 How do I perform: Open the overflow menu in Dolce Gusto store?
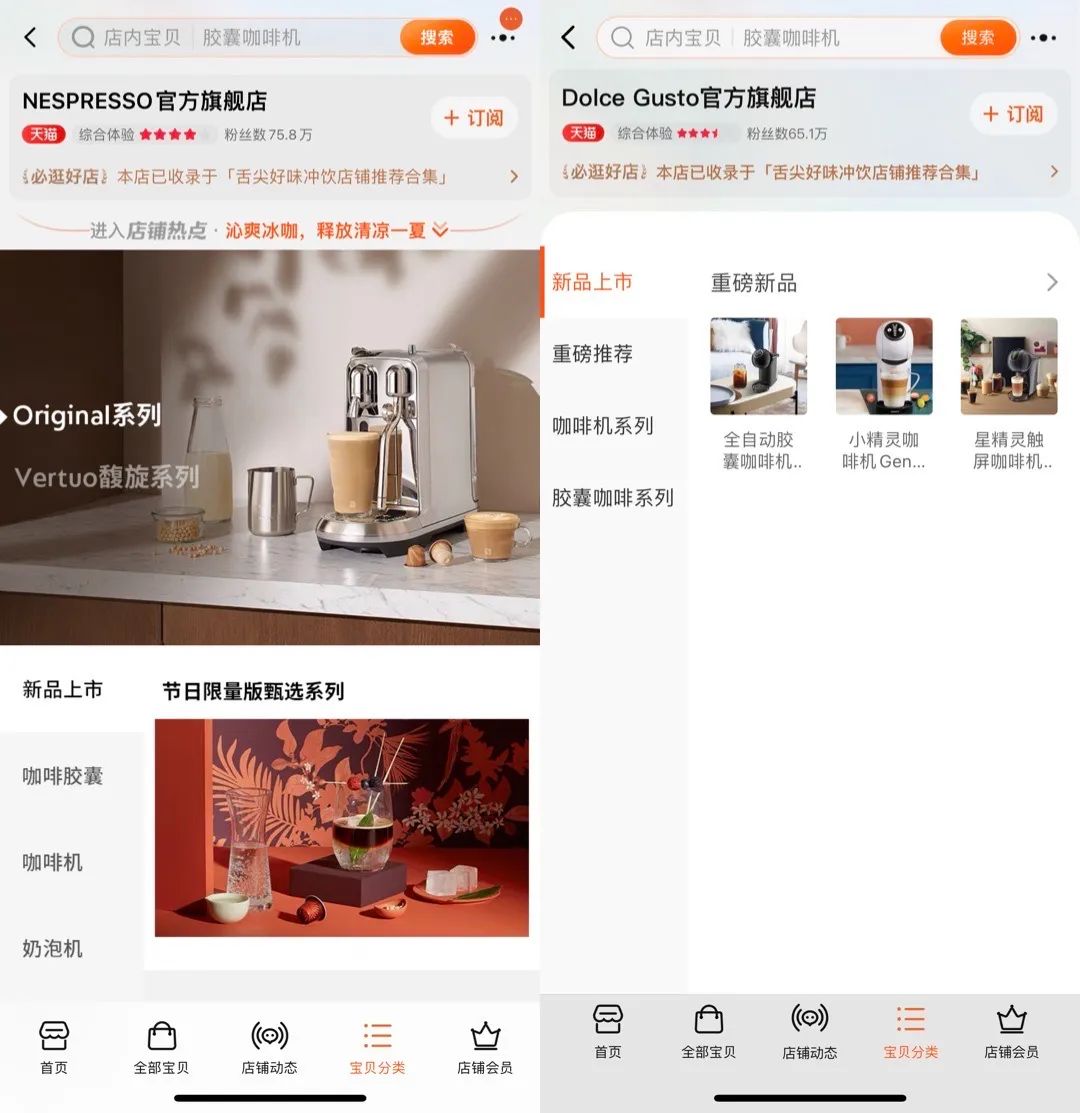click(x=1043, y=38)
